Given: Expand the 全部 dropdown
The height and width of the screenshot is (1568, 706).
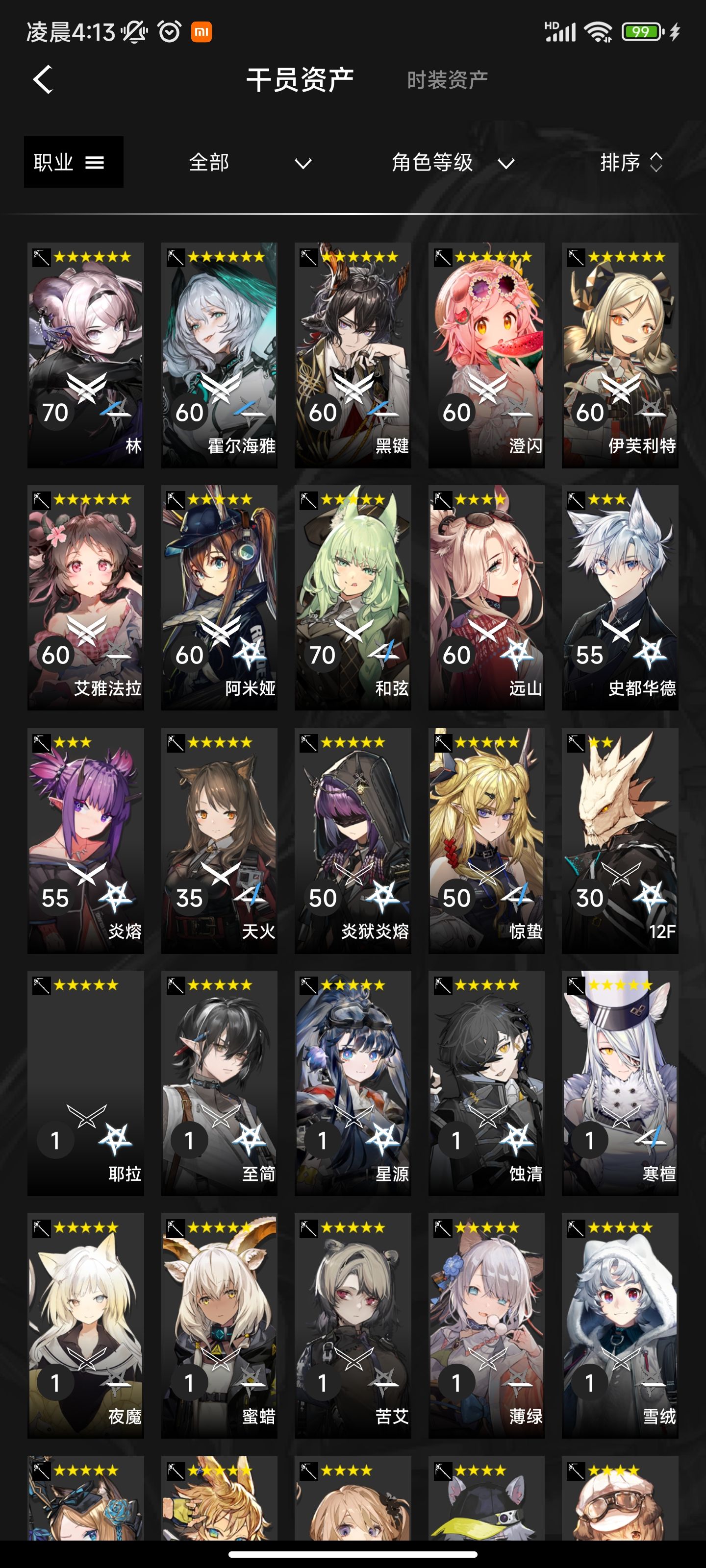Looking at the screenshot, I should click(251, 163).
